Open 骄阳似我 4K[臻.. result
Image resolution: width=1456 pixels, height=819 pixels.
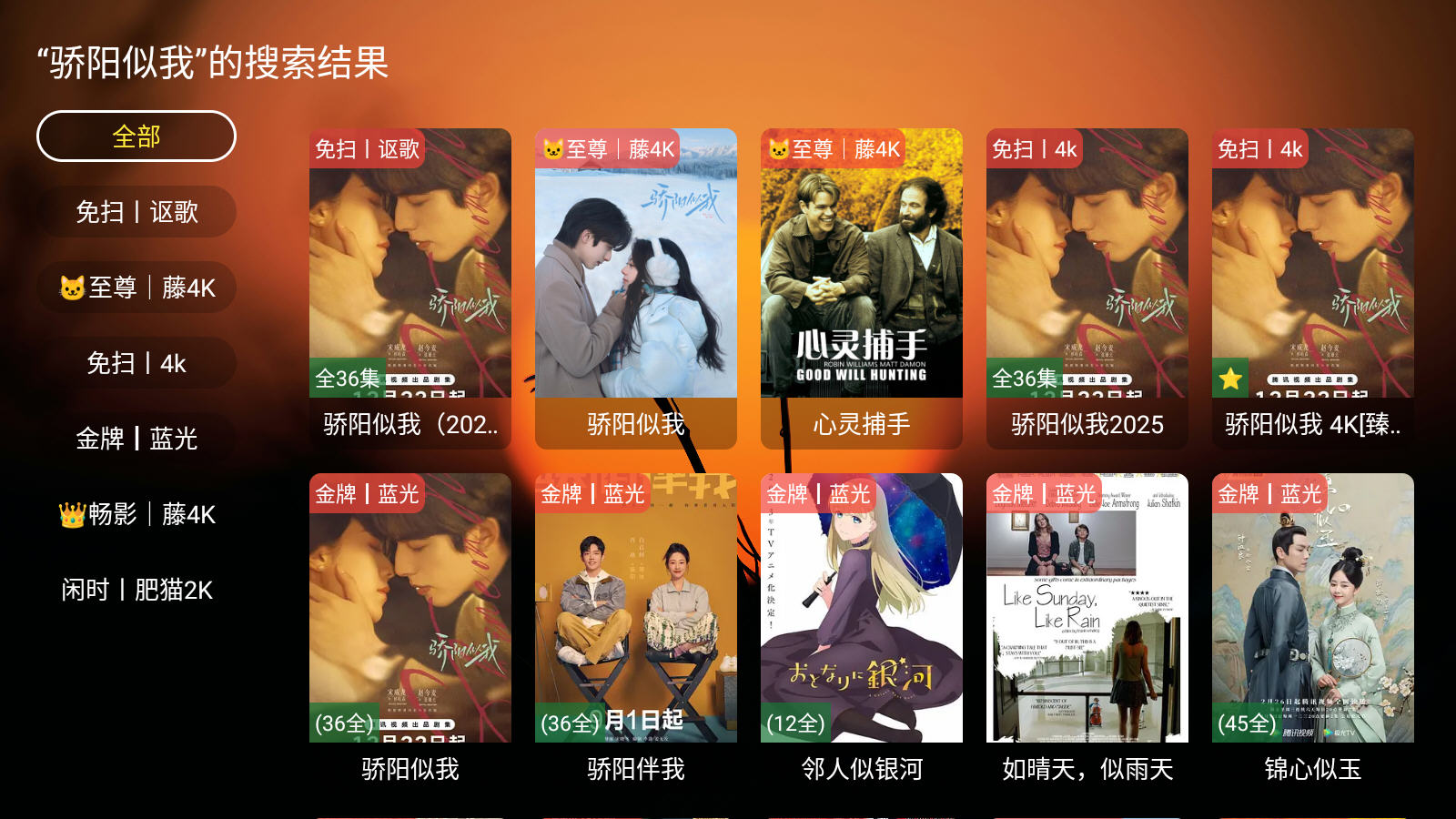pyautogui.click(x=1313, y=288)
